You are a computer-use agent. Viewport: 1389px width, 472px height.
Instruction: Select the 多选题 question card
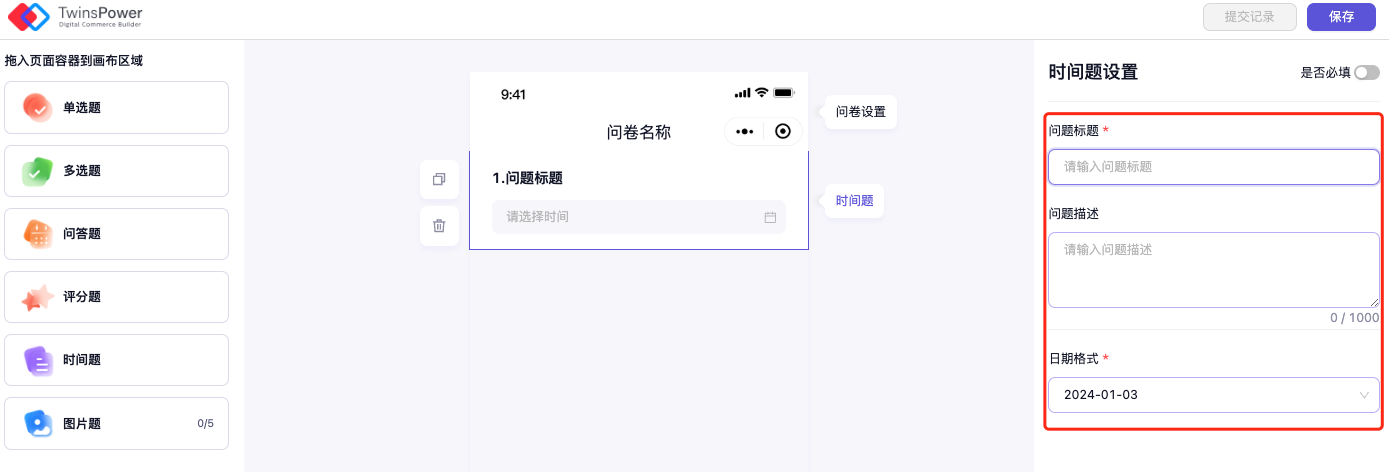[116, 171]
